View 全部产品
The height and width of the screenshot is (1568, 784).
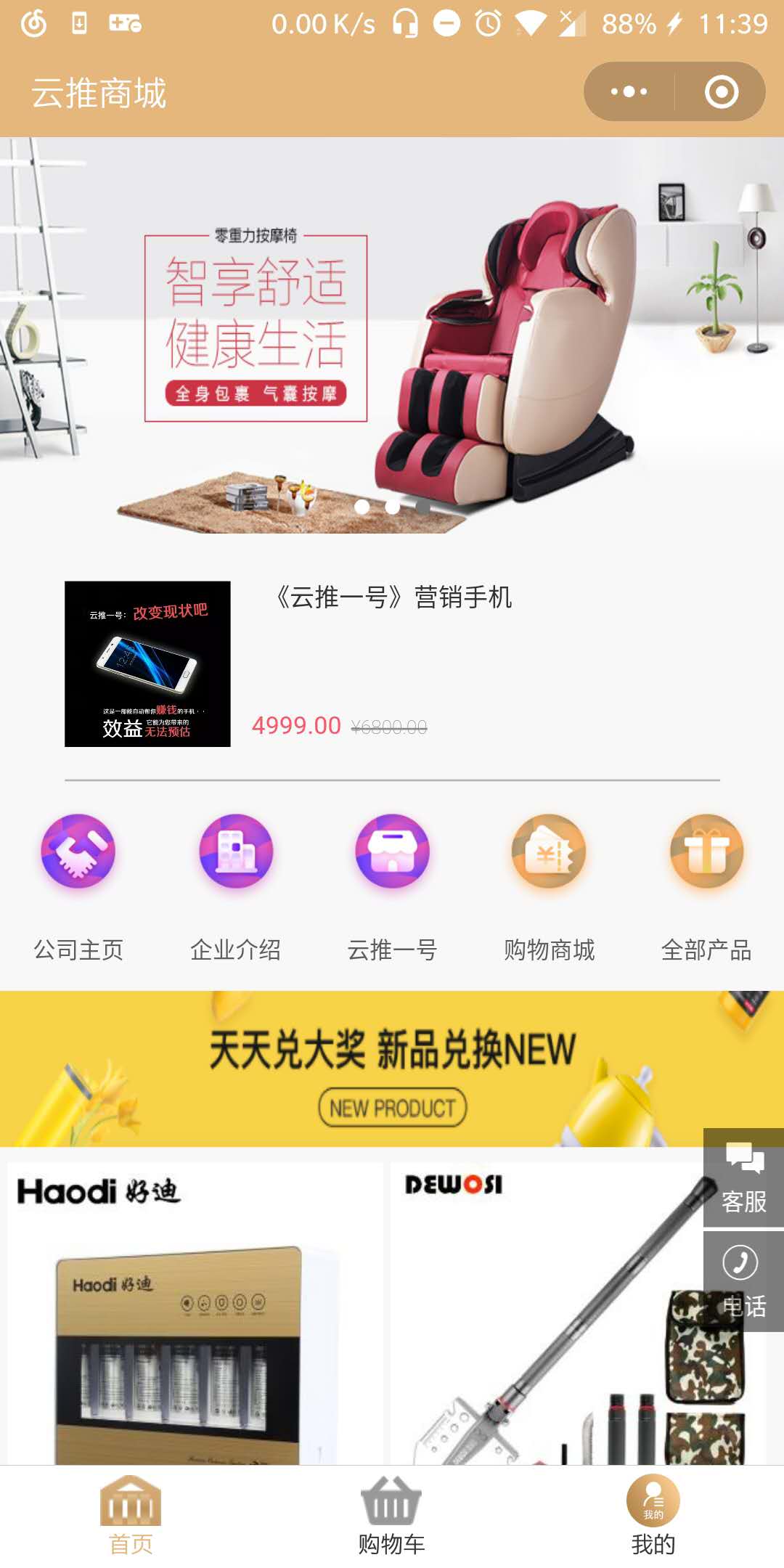click(x=706, y=889)
